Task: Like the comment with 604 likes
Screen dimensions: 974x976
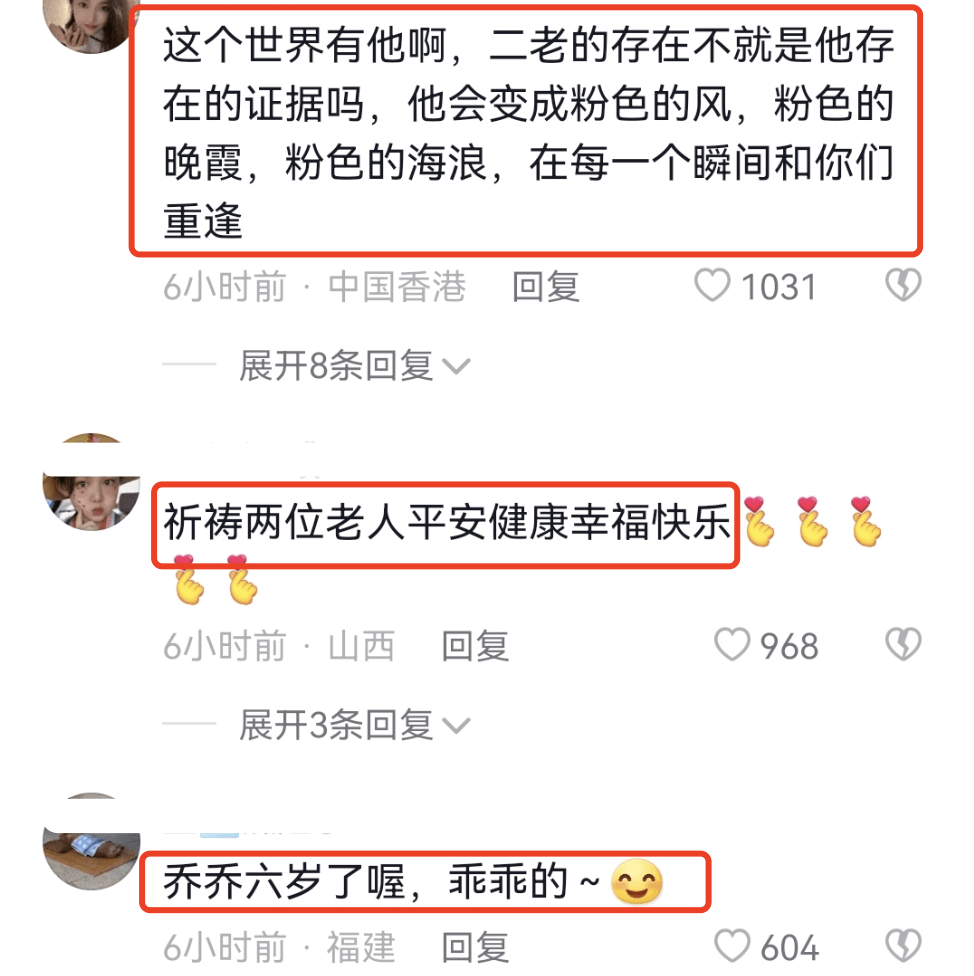Action: (733, 946)
